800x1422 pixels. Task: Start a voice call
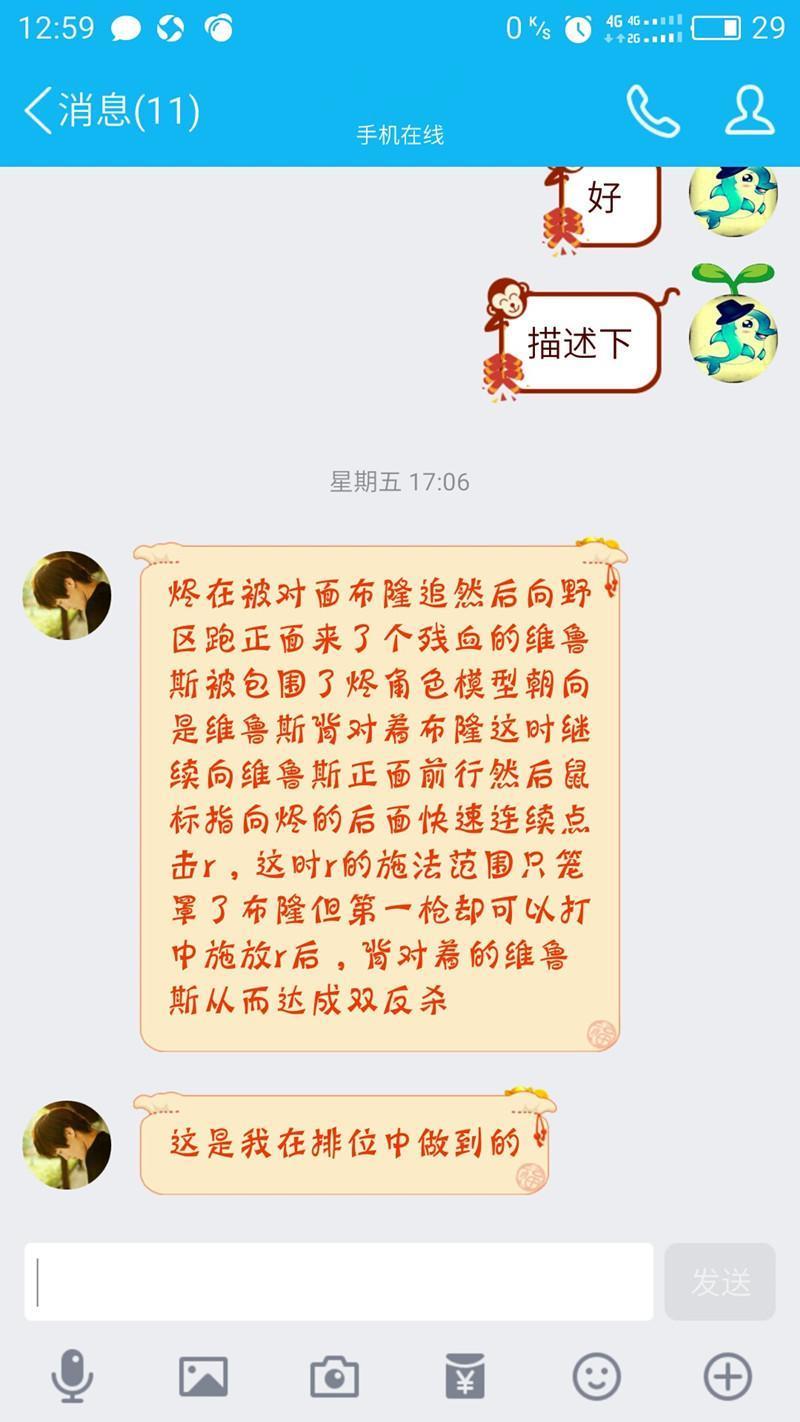point(652,111)
